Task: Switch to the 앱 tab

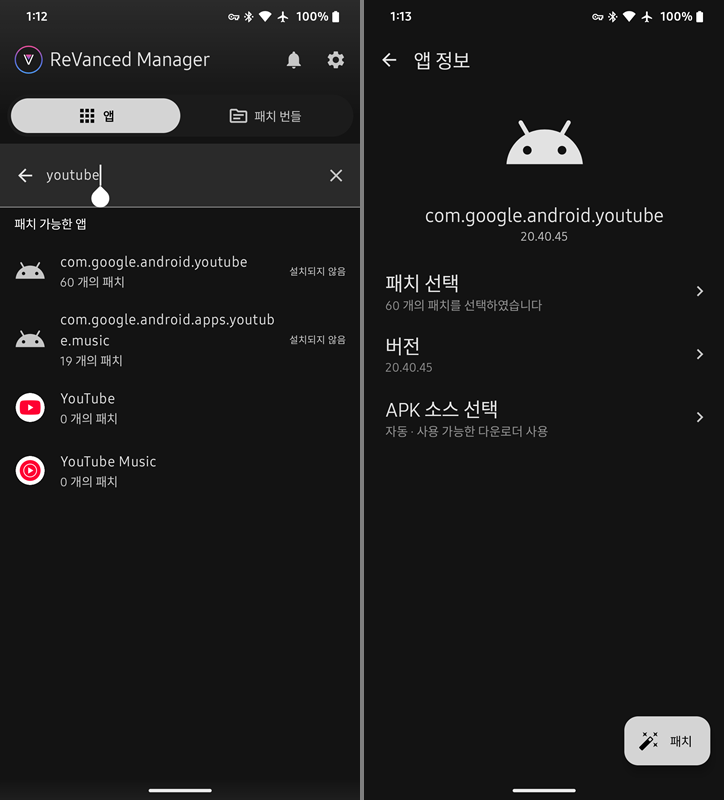Action: coord(96,116)
